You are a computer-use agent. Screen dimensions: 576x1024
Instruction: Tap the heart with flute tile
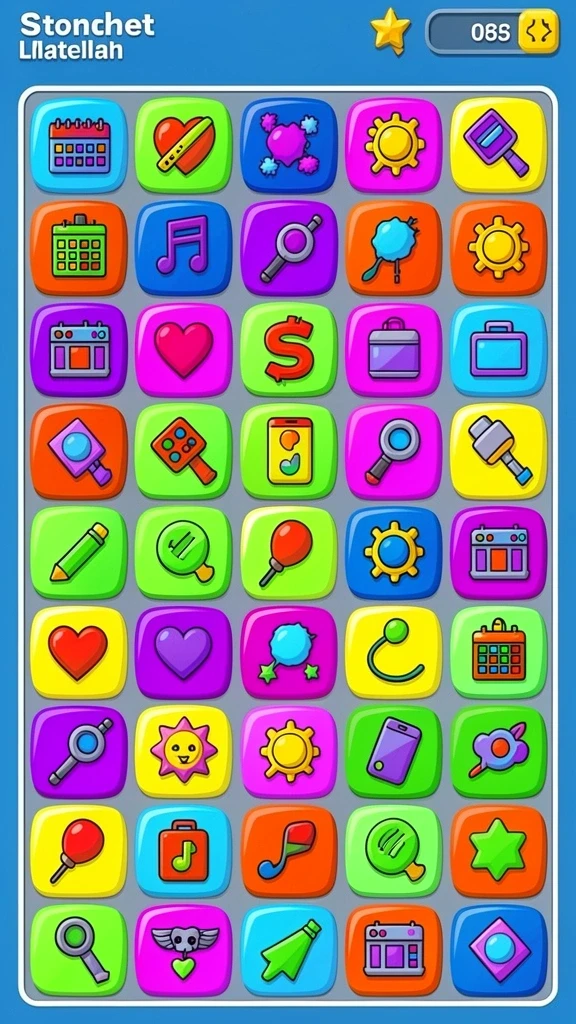(184, 145)
